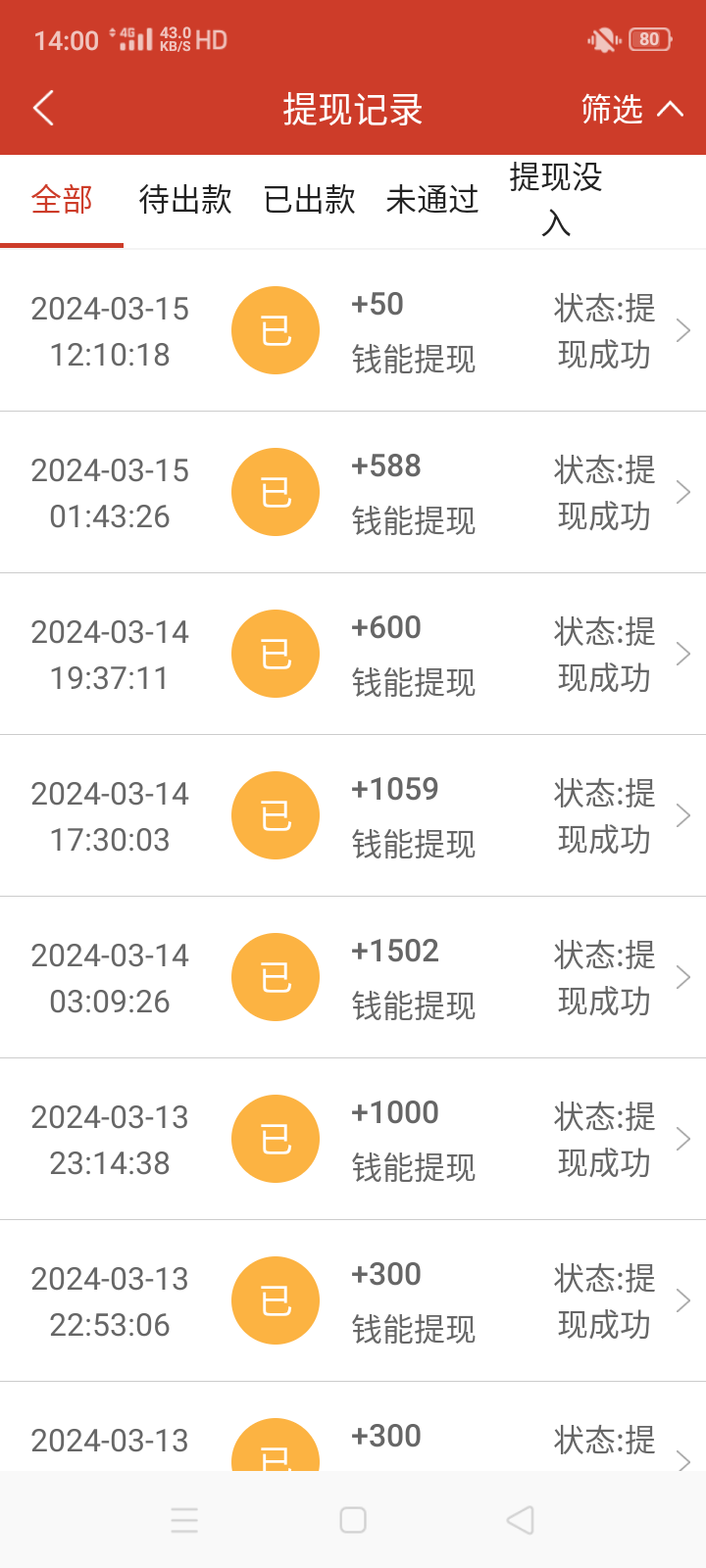Viewport: 706px width, 1568px height.
Task: Tap the orange 已 icon on the +1059 record
Action: [x=275, y=815]
